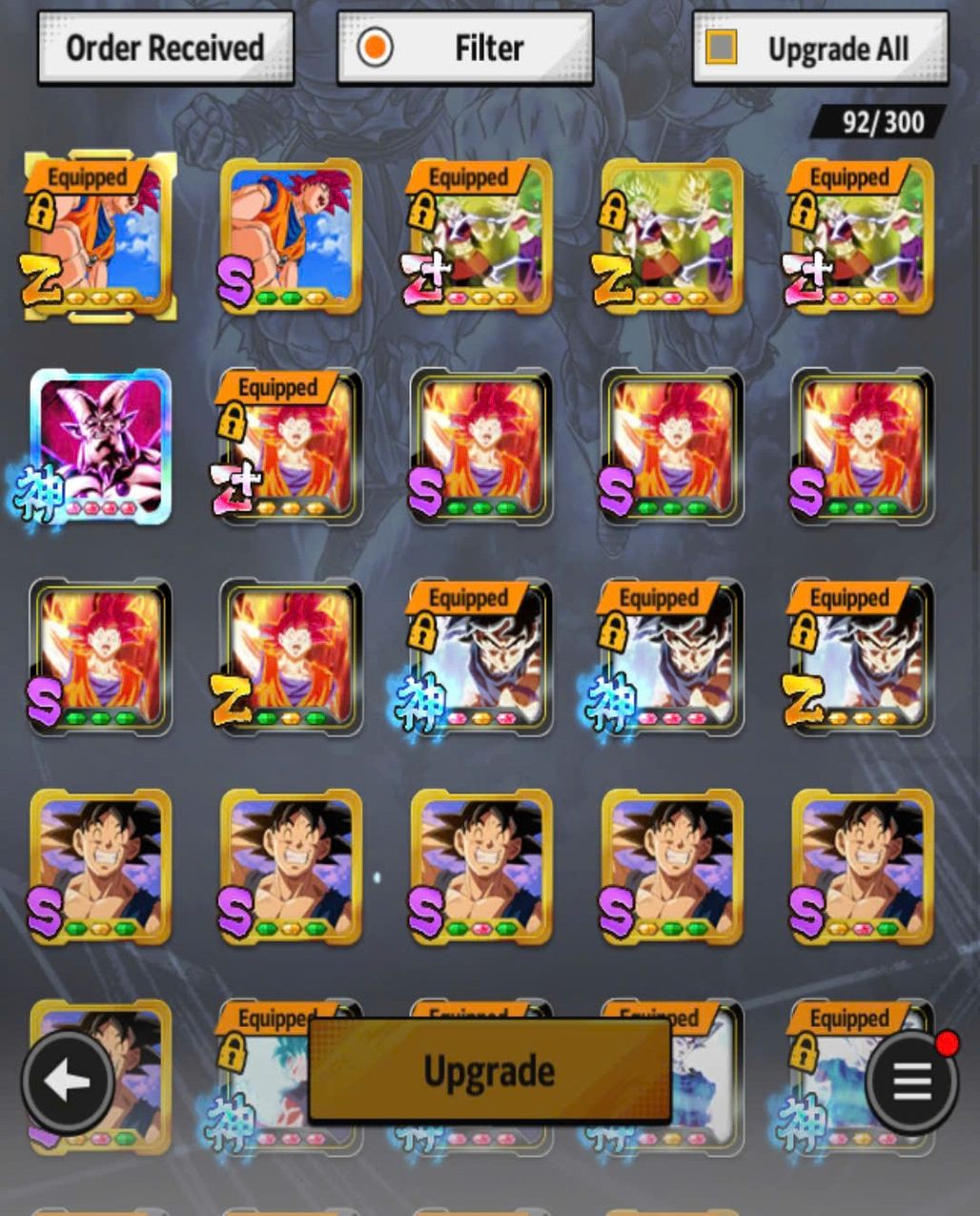Select the Z-rank equipped Ultra Instinct Goku tile

863,656
